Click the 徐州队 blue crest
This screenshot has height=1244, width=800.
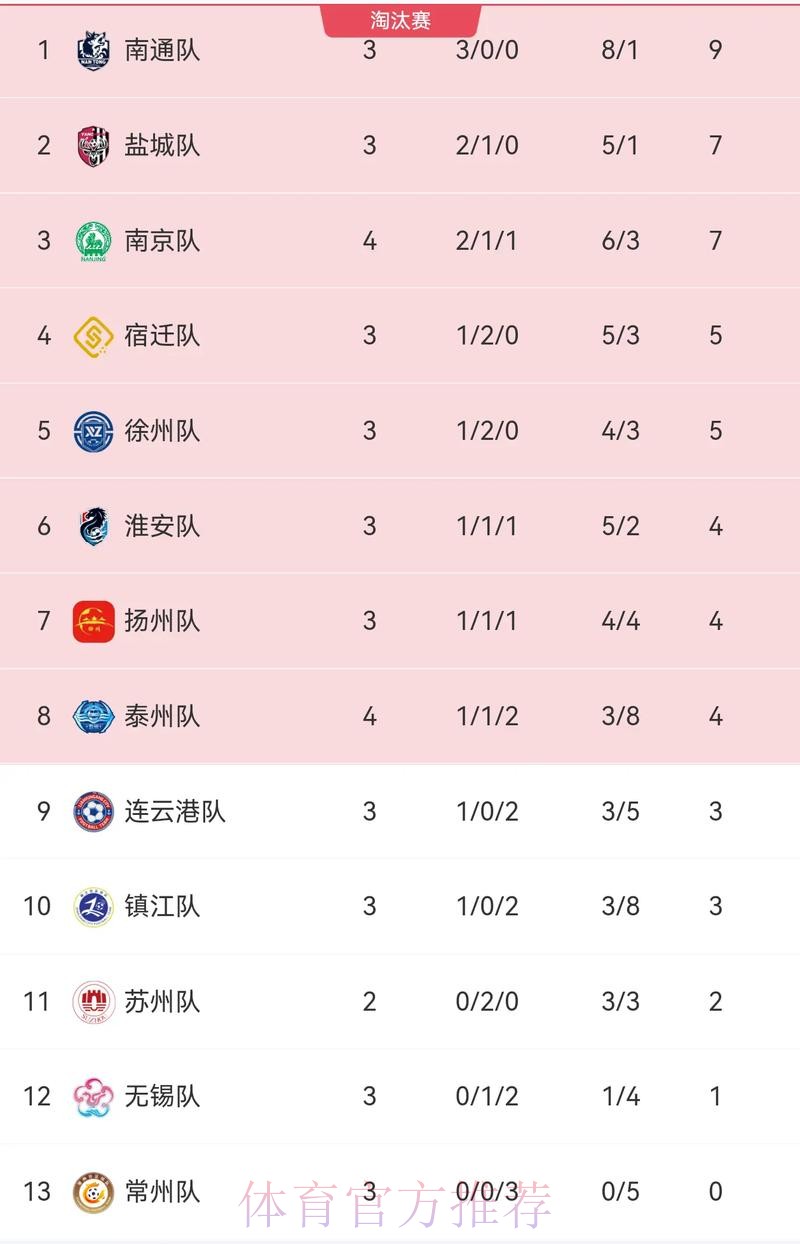pos(95,430)
